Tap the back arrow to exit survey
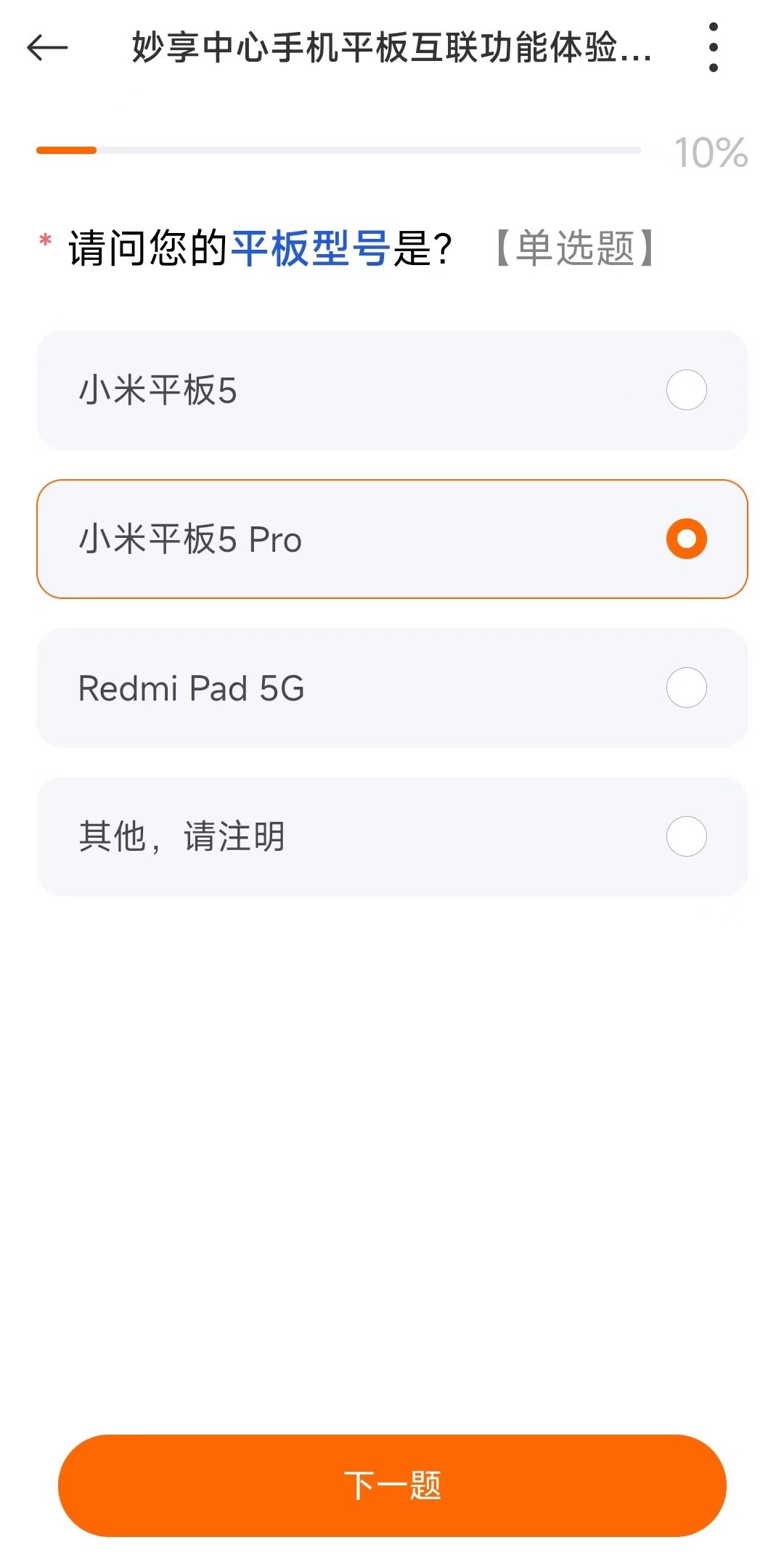 (x=44, y=49)
